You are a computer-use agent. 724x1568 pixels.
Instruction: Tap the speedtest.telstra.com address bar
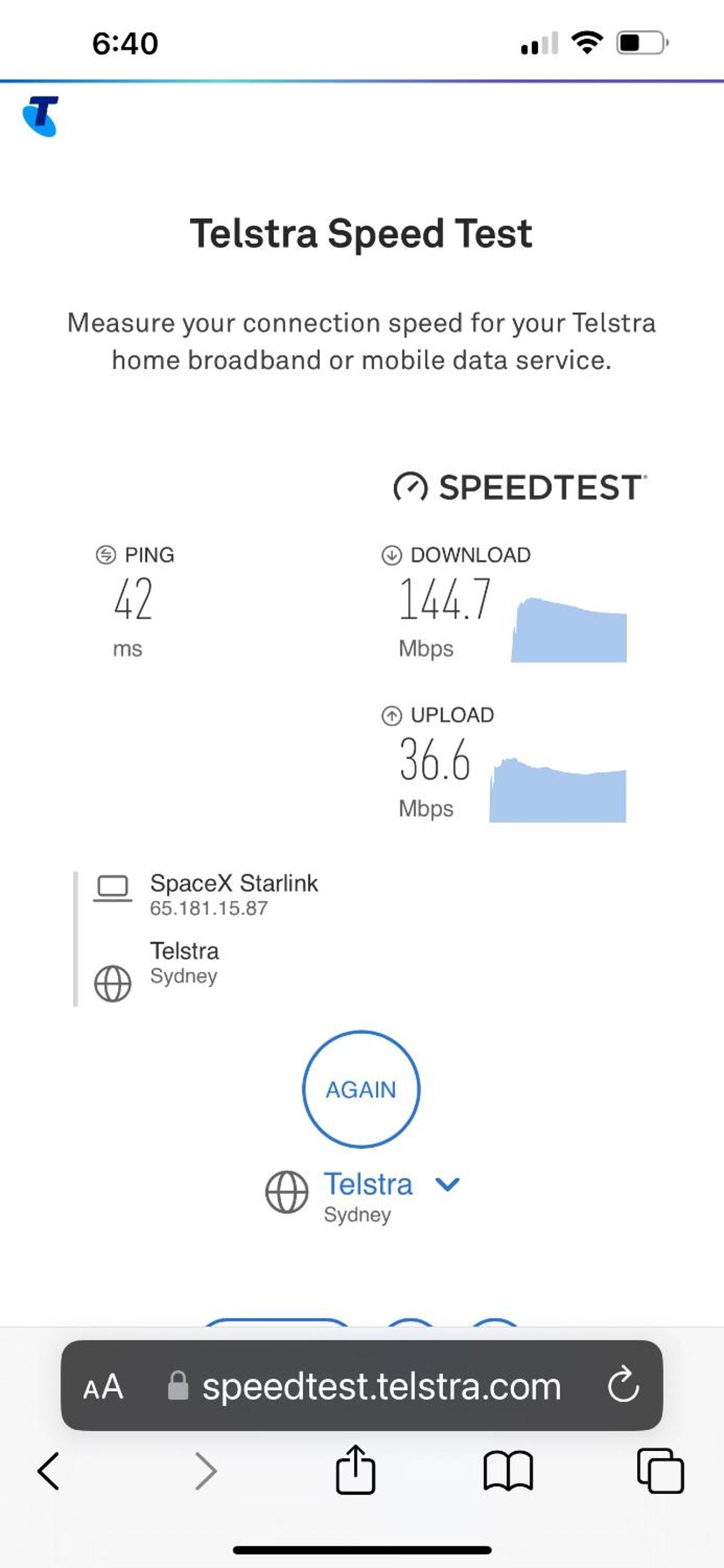361,1385
